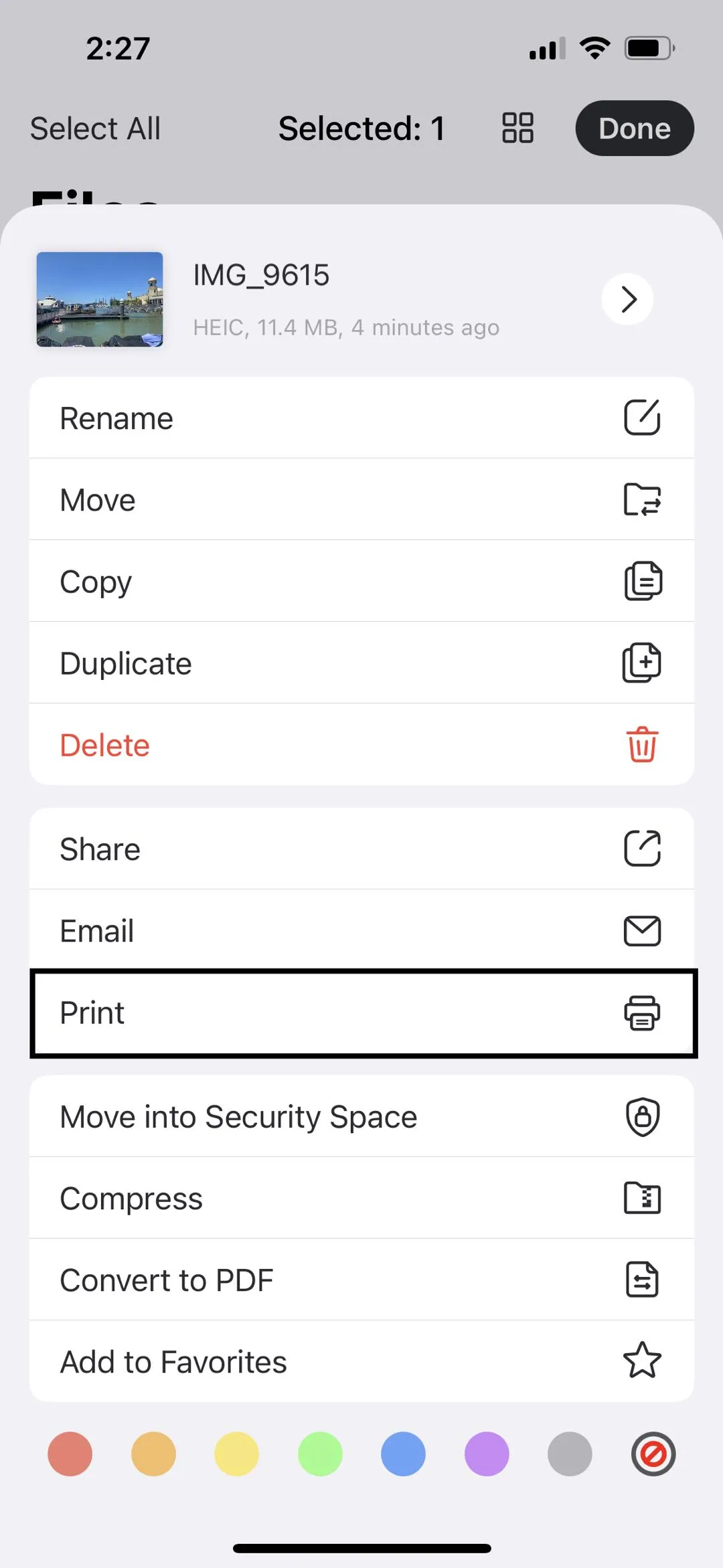Click the padlock shield icon for Security Space

click(x=643, y=1116)
